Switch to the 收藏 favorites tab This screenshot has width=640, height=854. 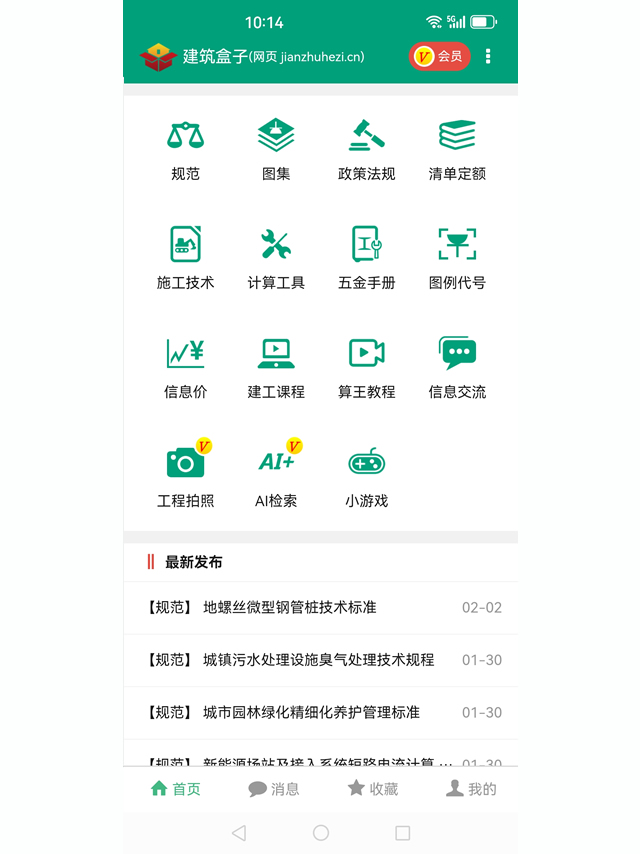point(372,789)
